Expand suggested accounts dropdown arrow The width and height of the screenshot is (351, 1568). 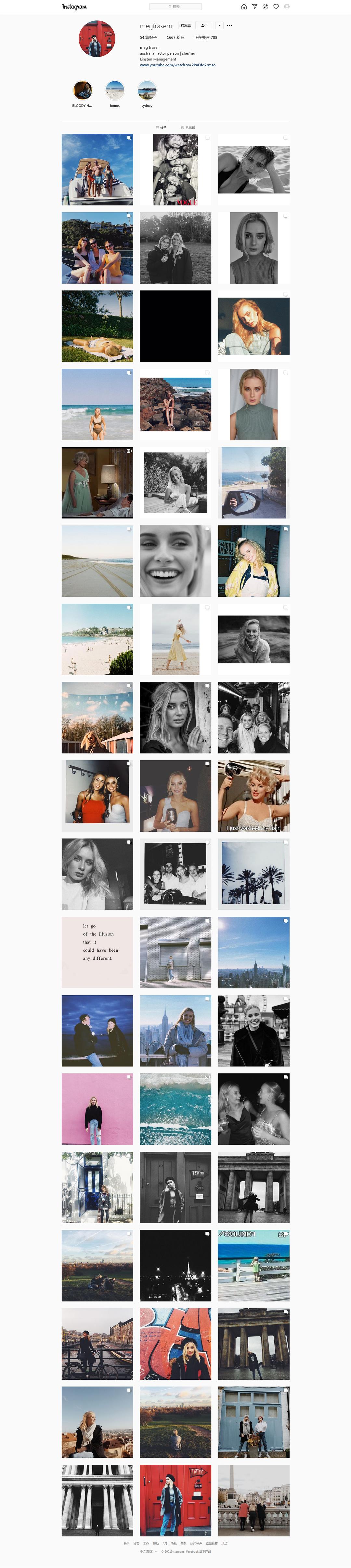tap(219, 26)
